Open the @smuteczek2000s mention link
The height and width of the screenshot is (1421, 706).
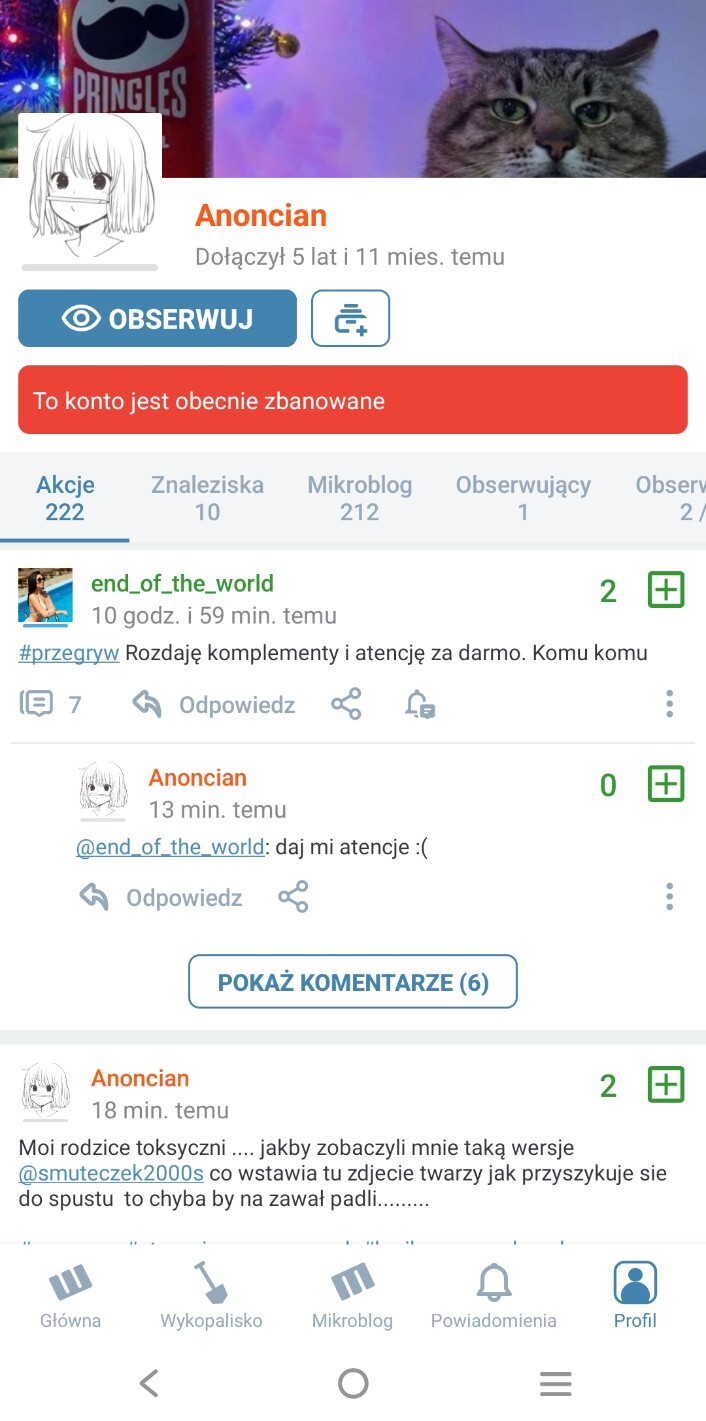point(111,1173)
